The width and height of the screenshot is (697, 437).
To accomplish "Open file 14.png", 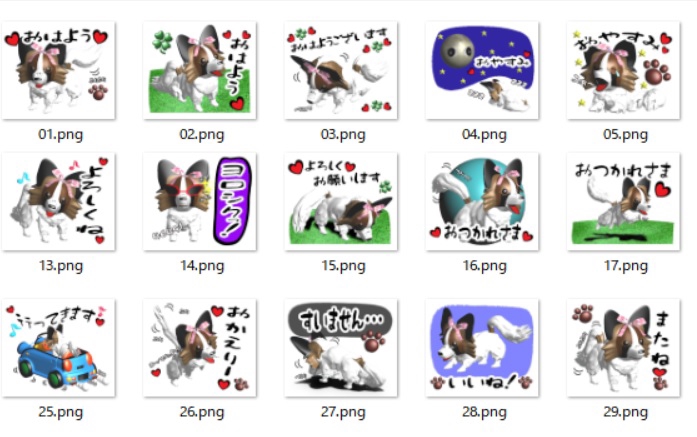I will 201,201.
